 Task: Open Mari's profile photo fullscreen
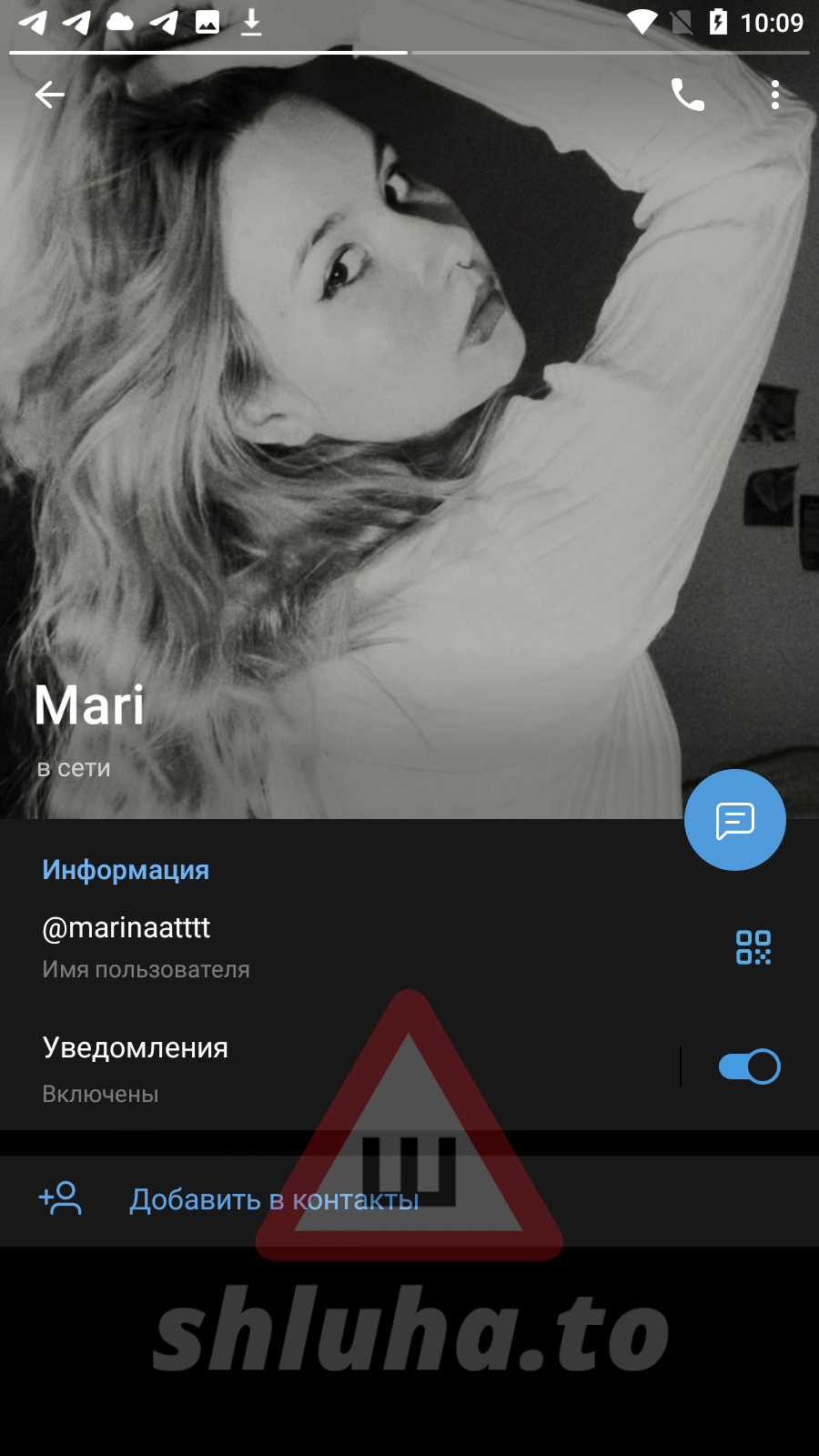coord(409,409)
